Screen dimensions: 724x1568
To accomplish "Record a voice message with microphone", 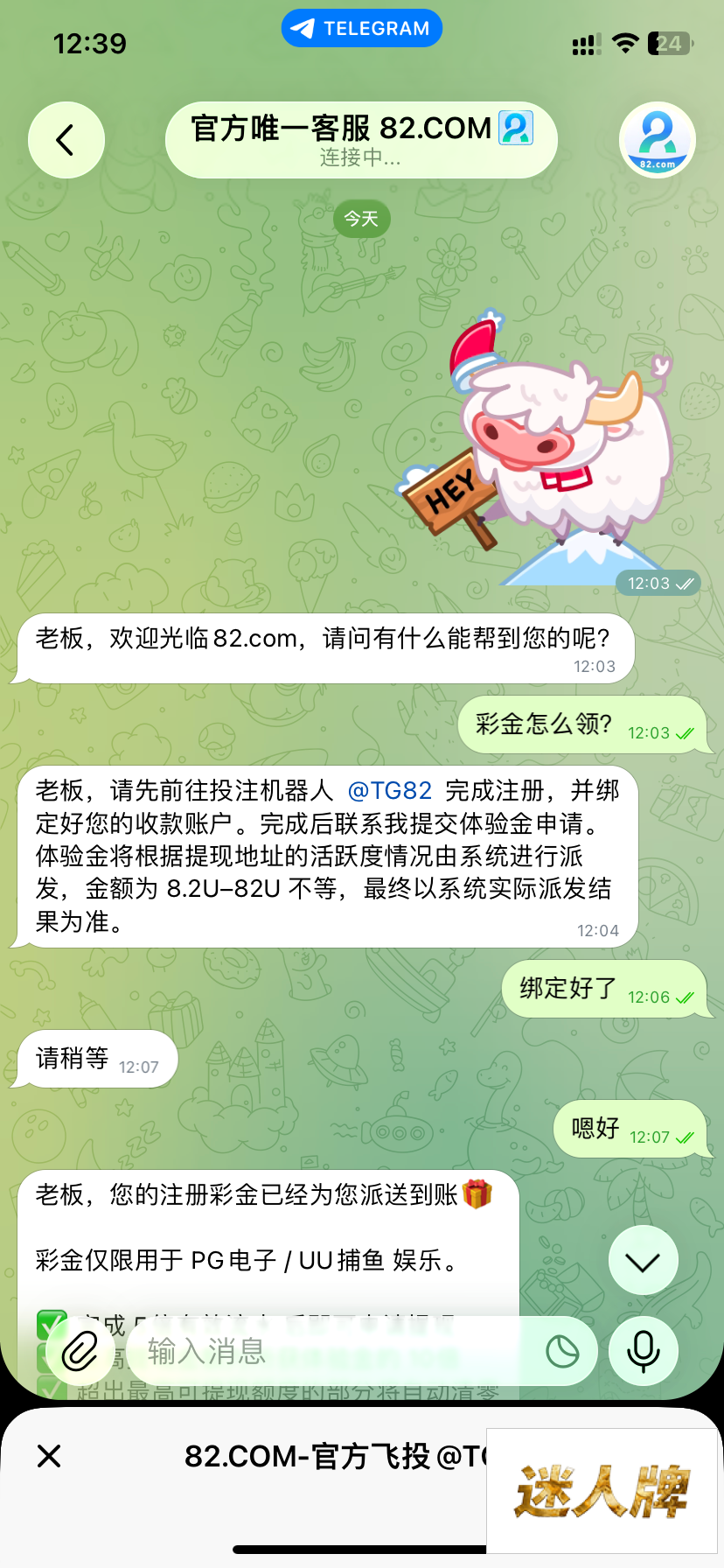I will [644, 1352].
